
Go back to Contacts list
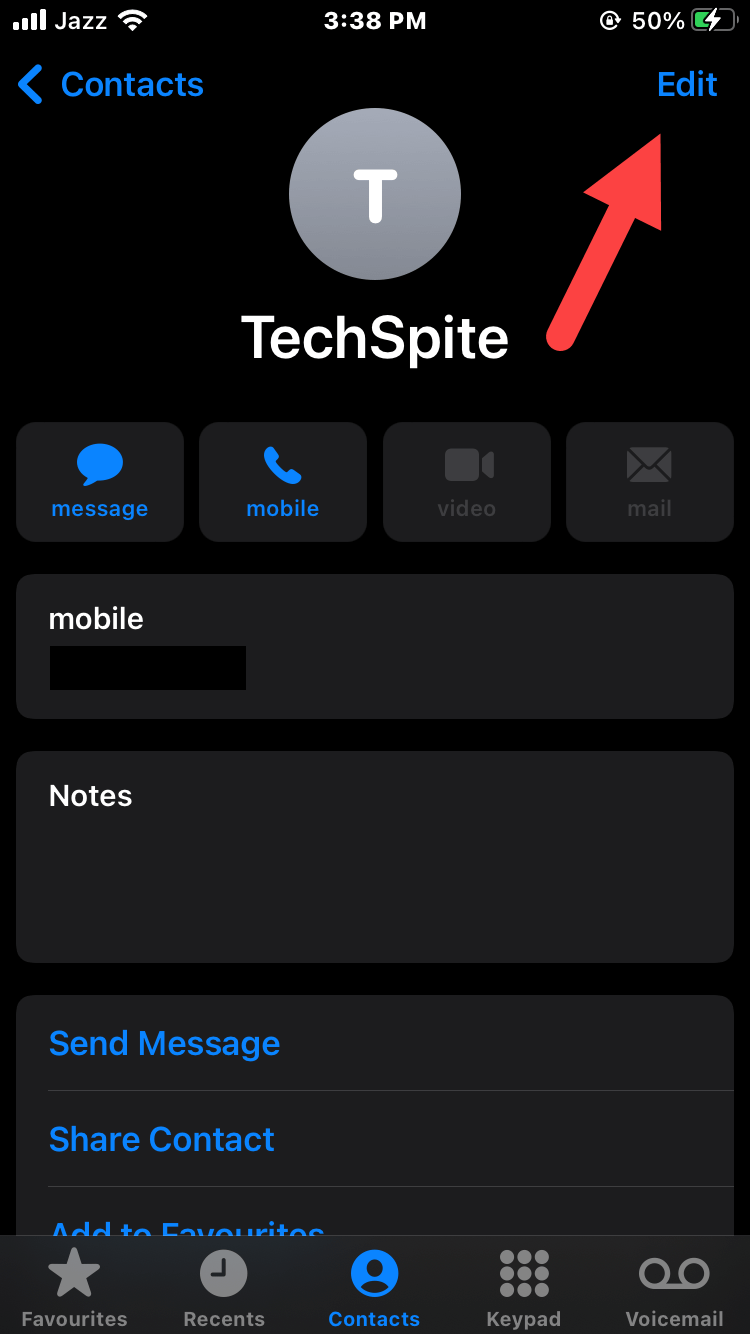click(111, 85)
